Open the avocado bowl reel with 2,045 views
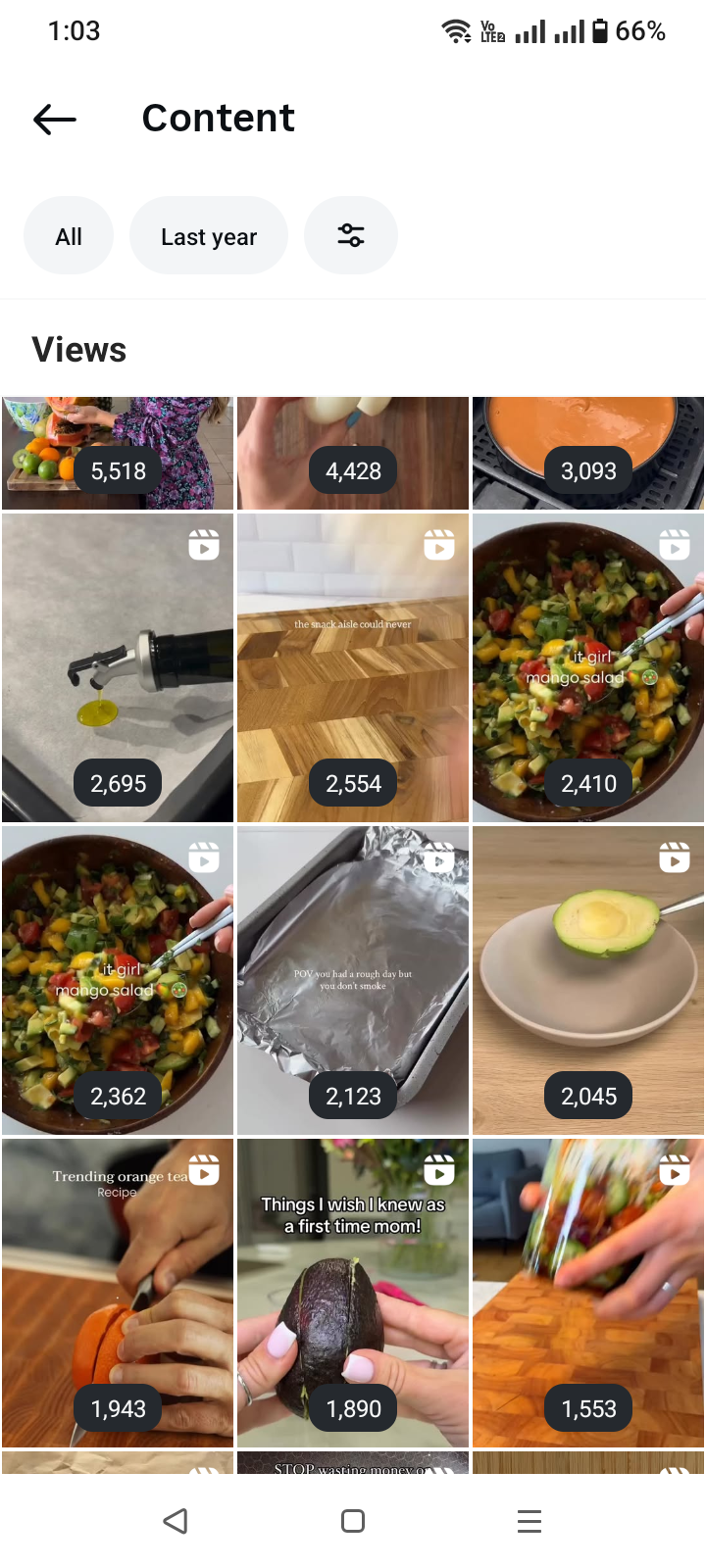The height and width of the screenshot is (1568, 706). 588,980
